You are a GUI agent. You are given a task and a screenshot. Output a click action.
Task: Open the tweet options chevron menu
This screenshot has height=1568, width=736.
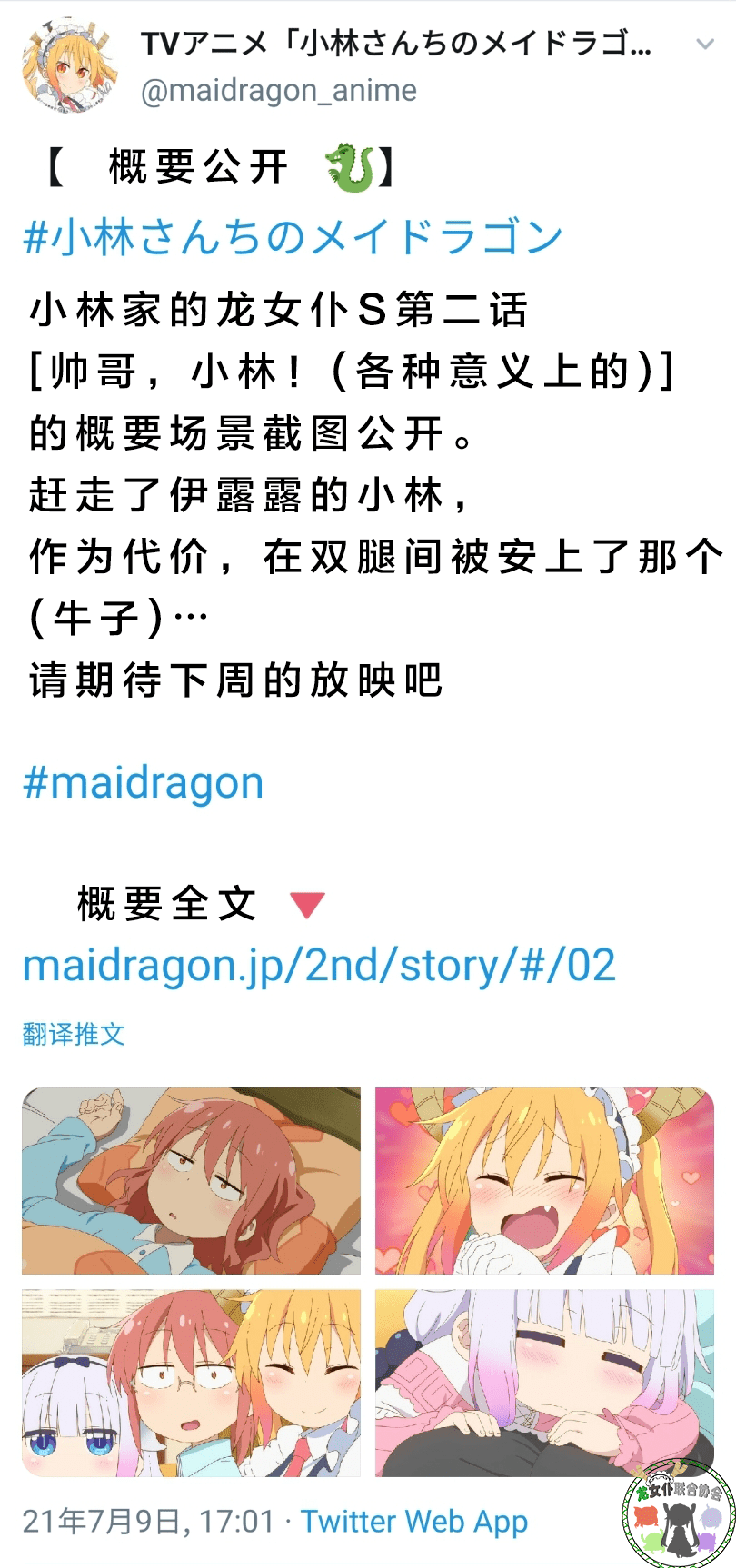pyautogui.click(x=704, y=44)
